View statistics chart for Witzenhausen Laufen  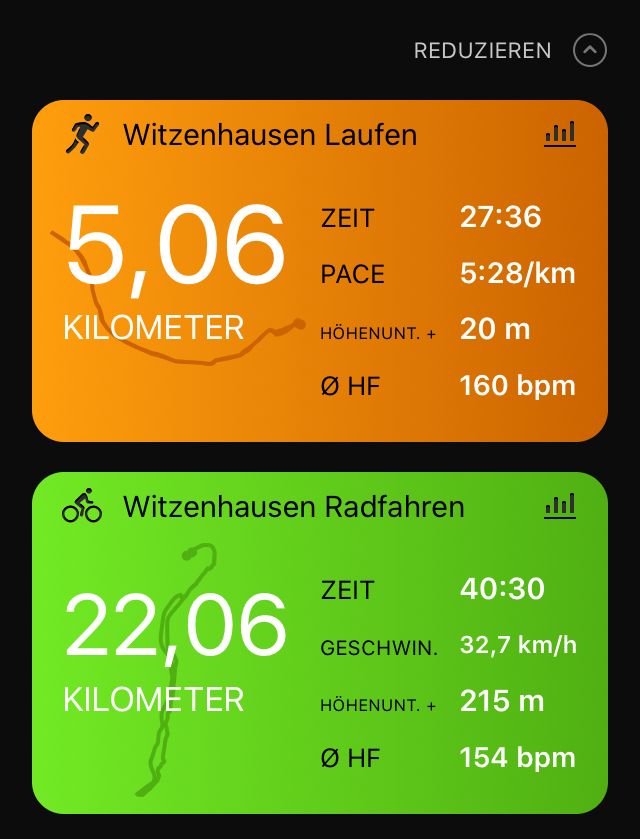click(560, 134)
